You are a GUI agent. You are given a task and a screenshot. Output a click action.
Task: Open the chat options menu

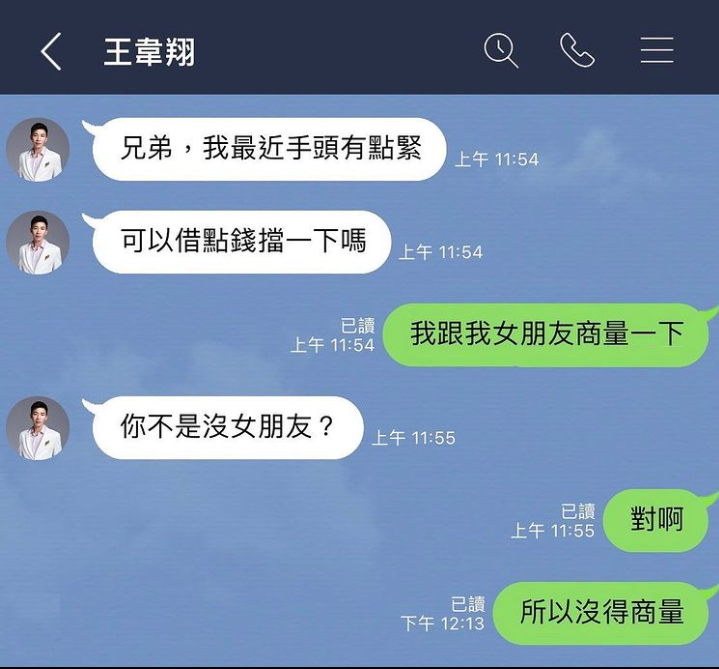tap(656, 50)
